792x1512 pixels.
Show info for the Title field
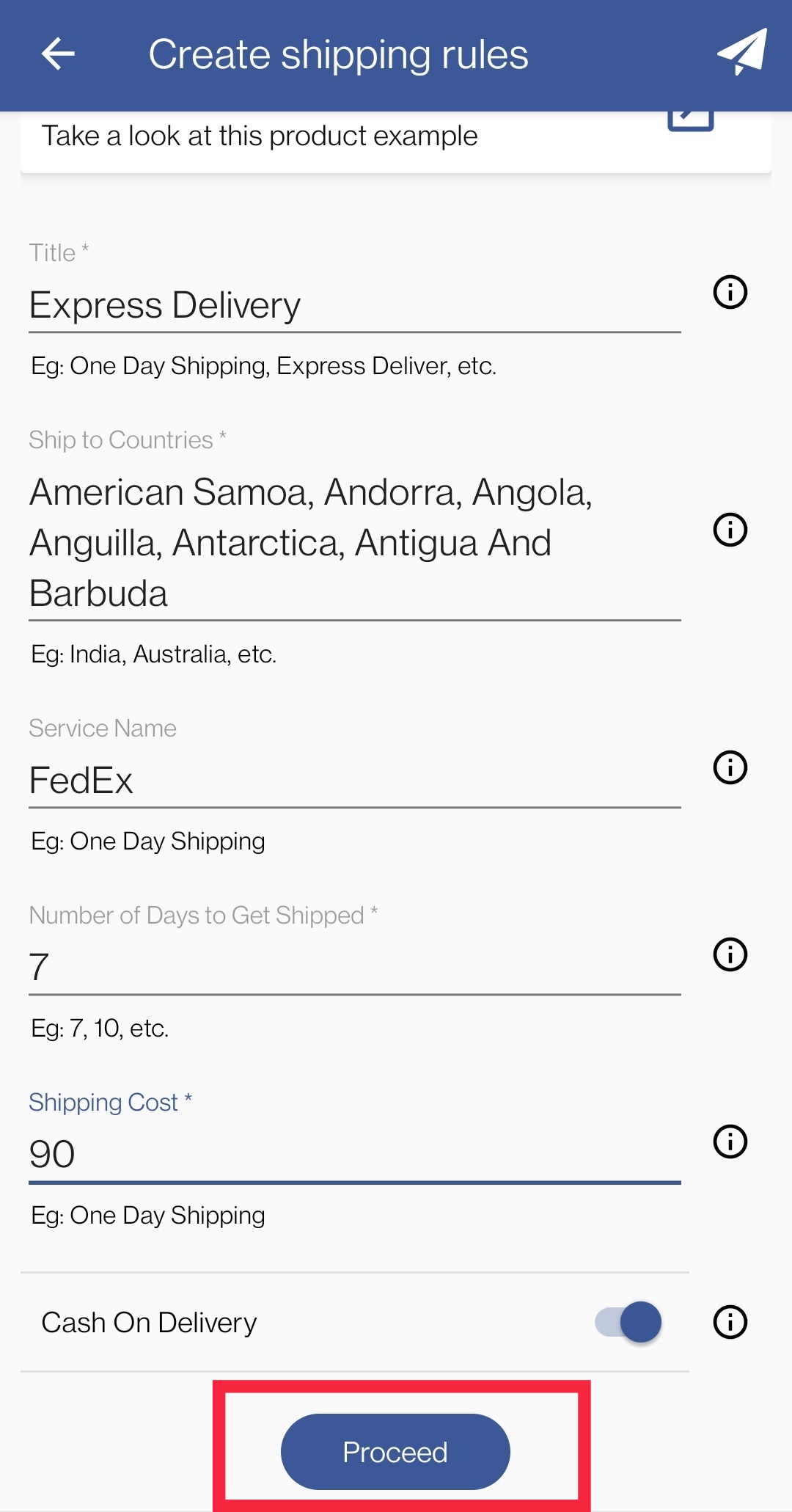730,292
